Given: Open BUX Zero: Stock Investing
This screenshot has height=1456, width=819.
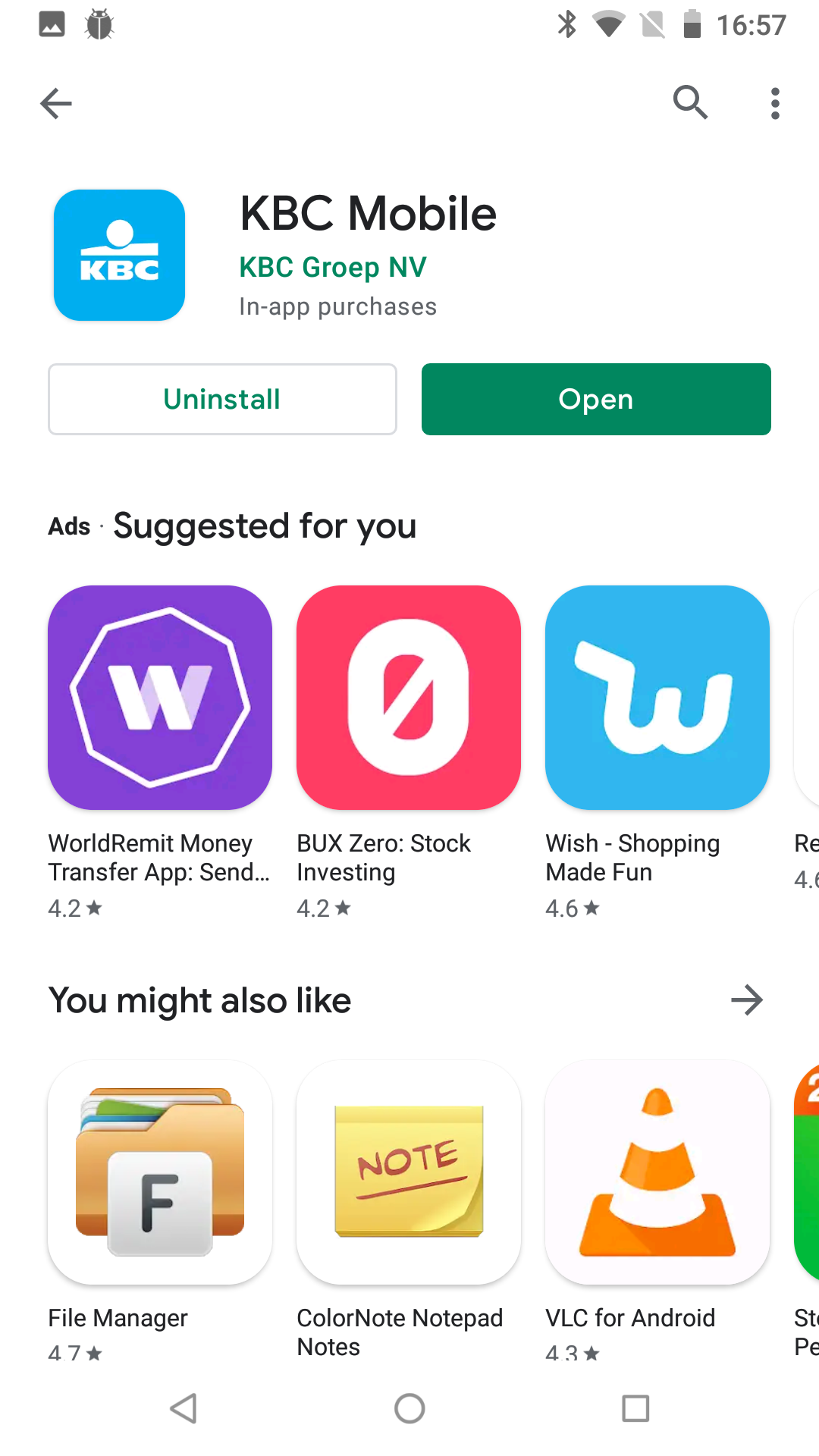Looking at the screenshot, I should (x=409, y=697).
